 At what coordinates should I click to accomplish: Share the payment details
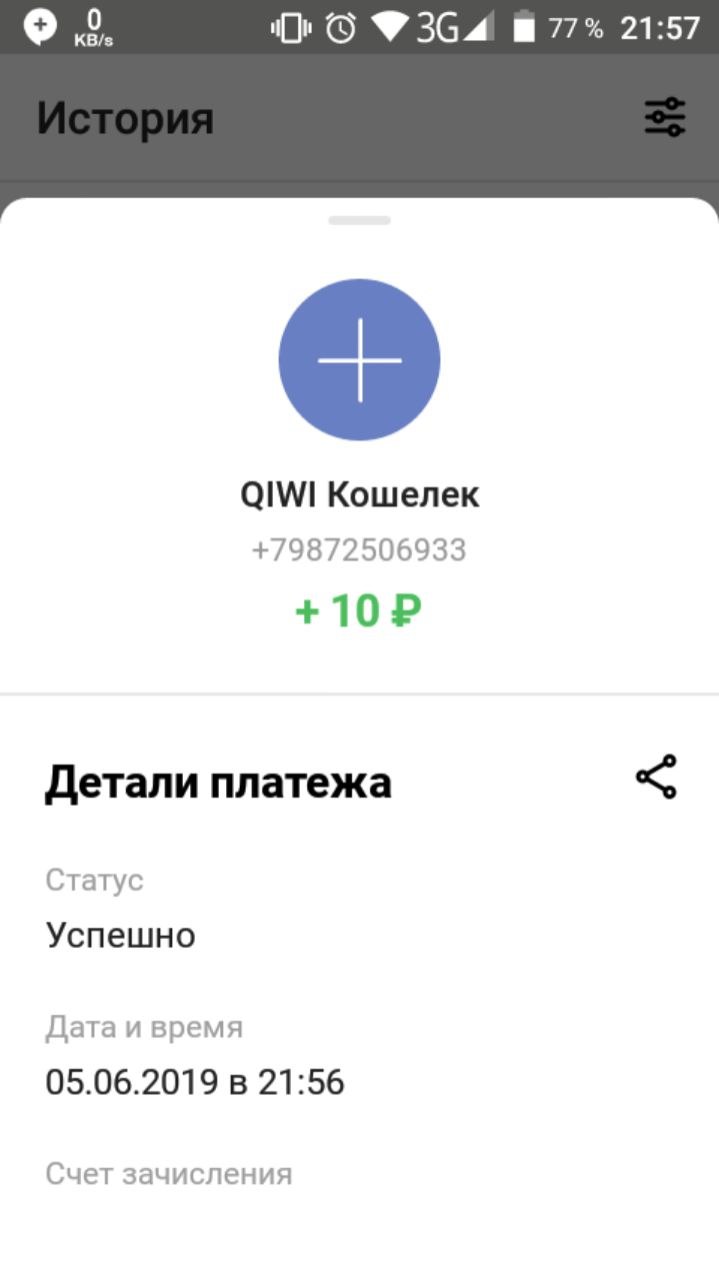656,777
